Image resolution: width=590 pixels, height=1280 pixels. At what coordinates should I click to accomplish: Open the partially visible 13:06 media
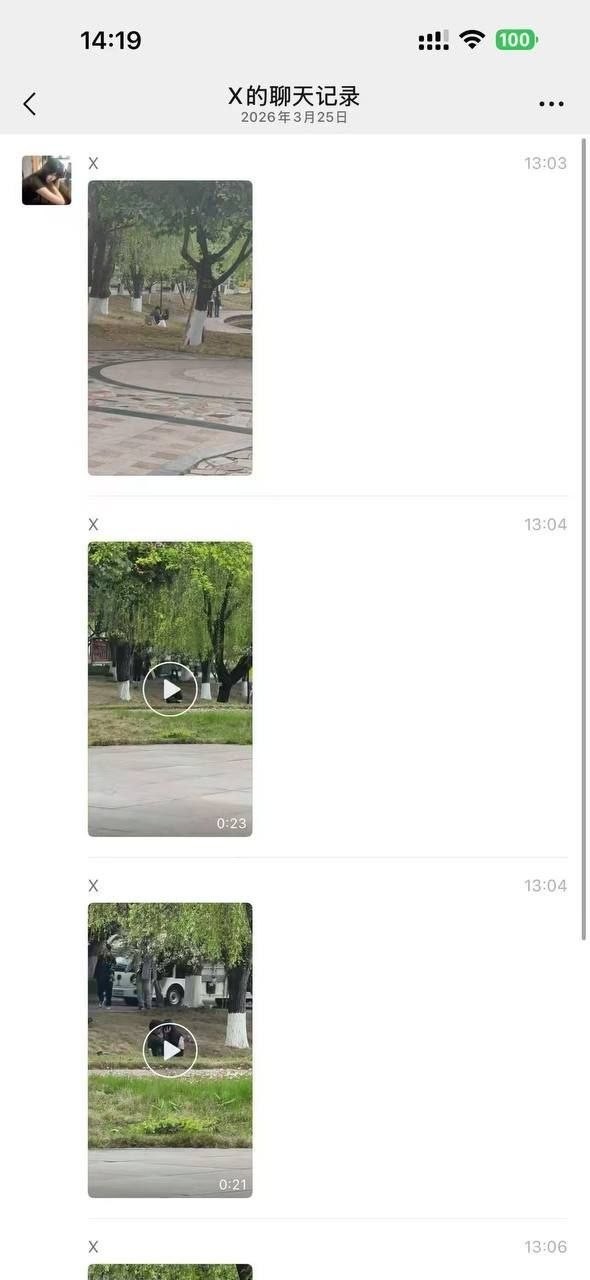pyautogui.click(x=170, y=1272)
